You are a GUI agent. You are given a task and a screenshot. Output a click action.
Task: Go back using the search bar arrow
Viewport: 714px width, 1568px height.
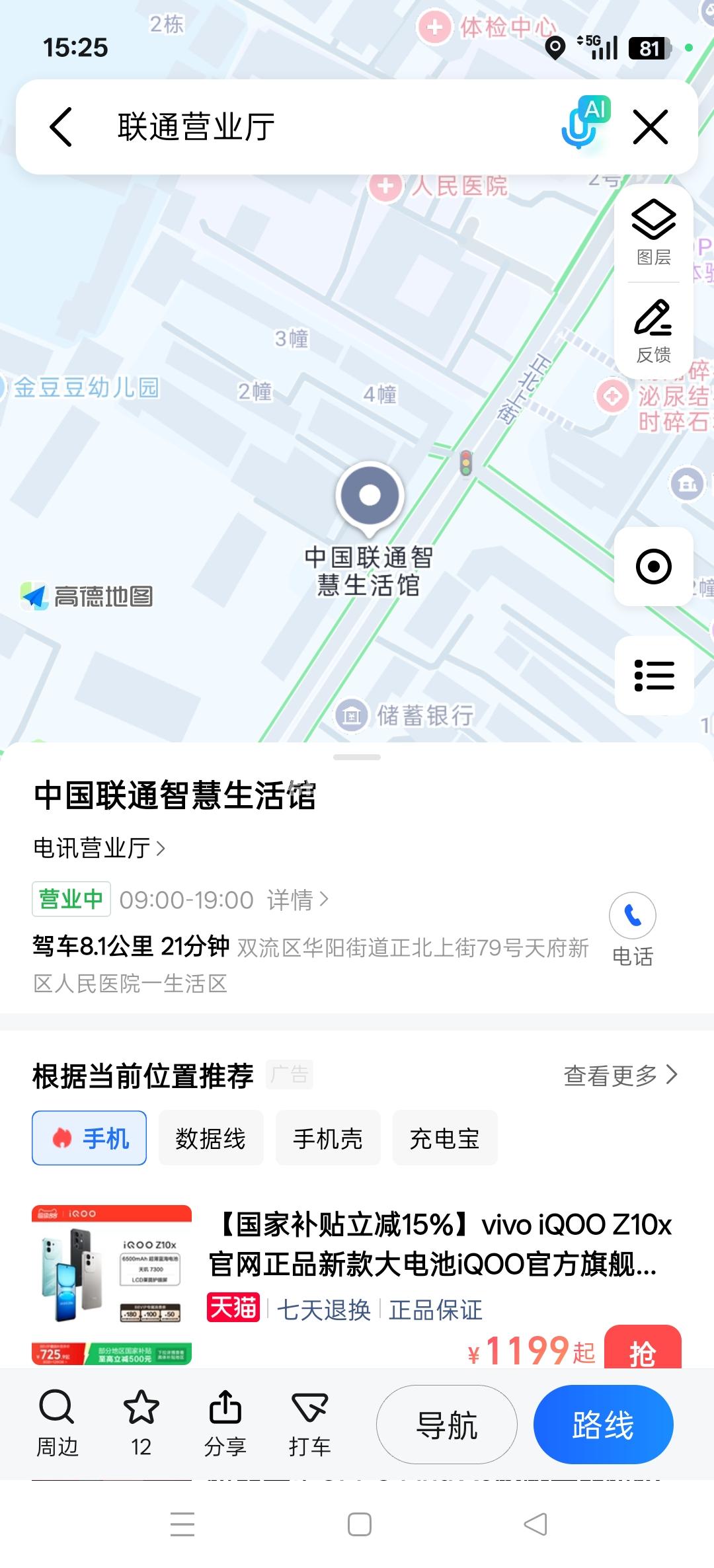[61, 127]
